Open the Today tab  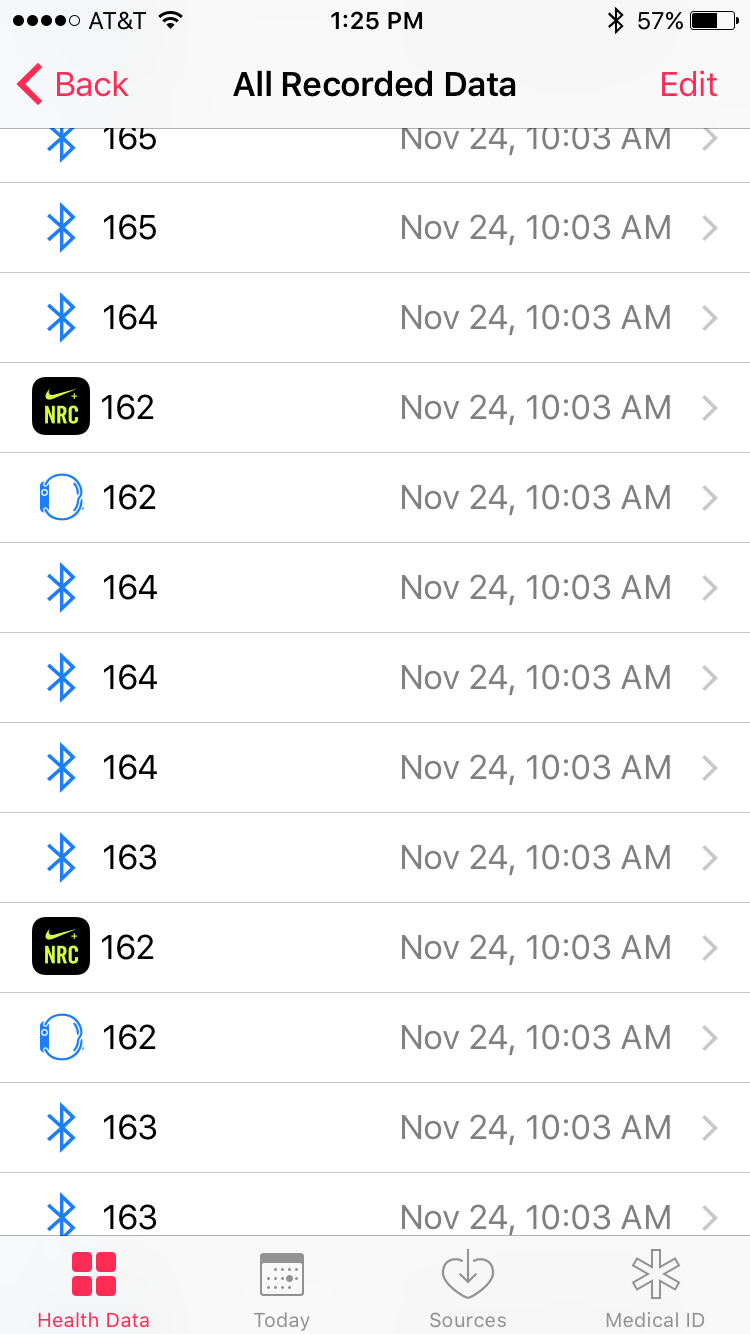281,1288
